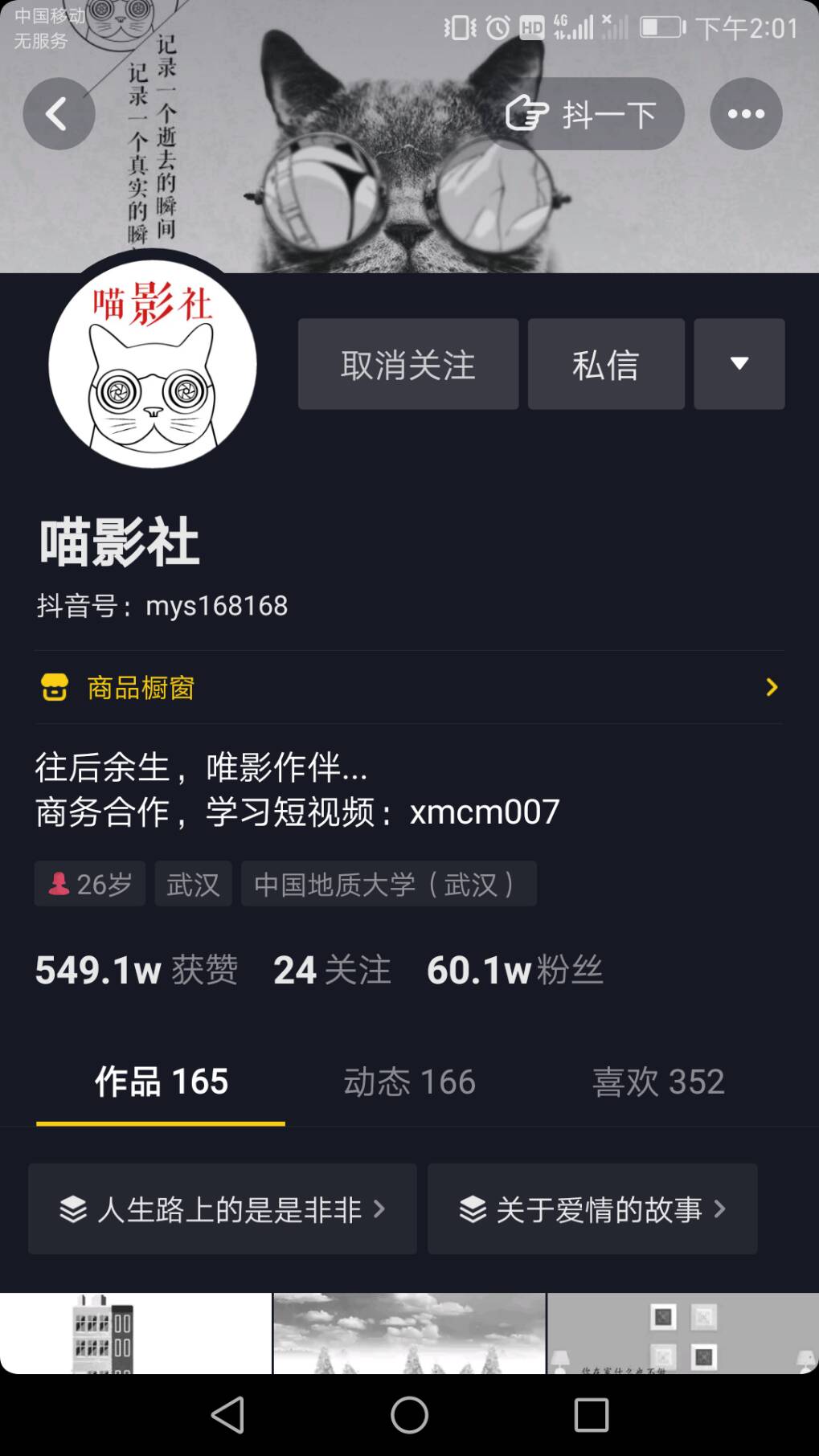Open the video thumbnail with picture frames
Screen dimensions: 819x1456
682,1333
